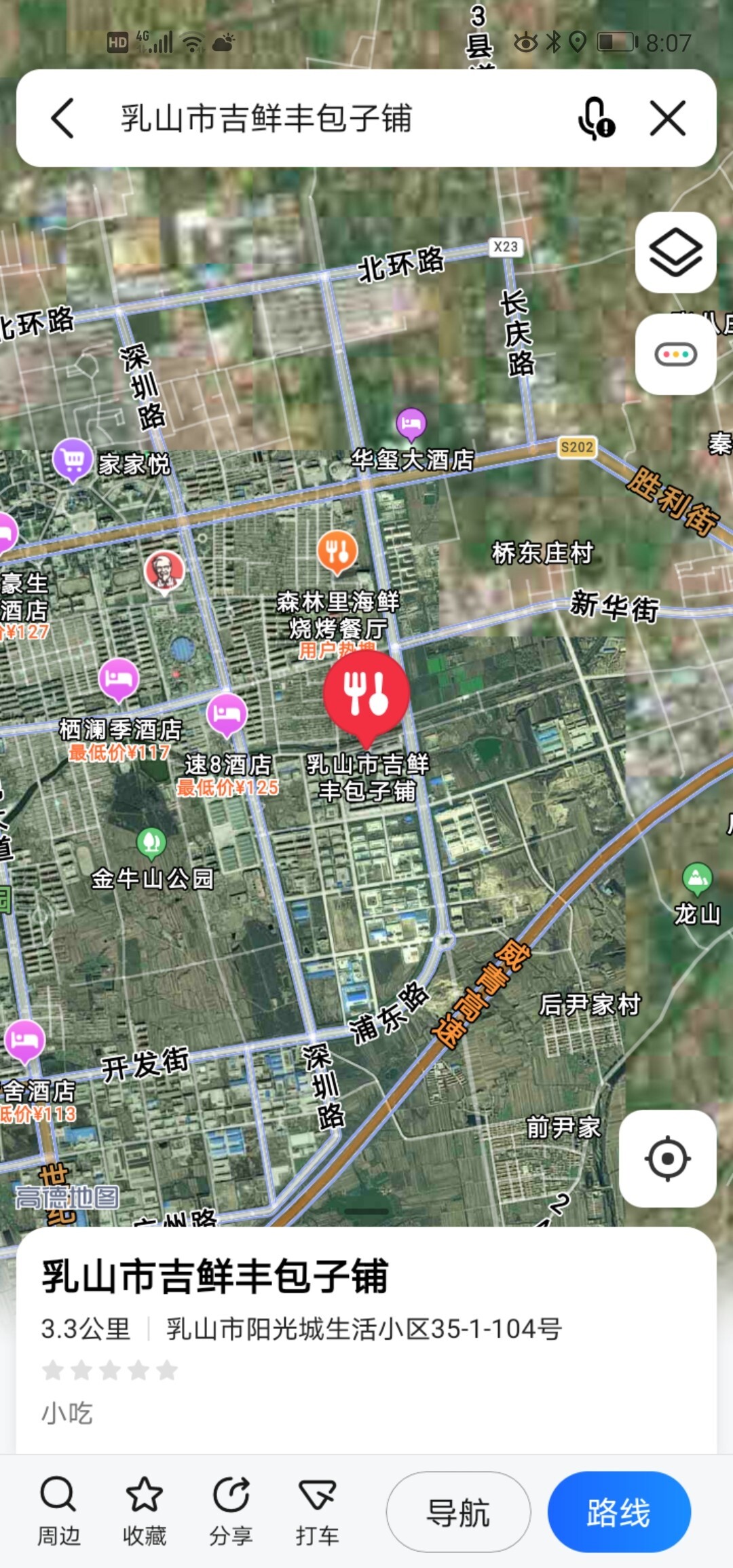The image size is (733, 1568).
Task: Select the KFC marker on the map
Action: pyautogui.click(x=164, y=572)
